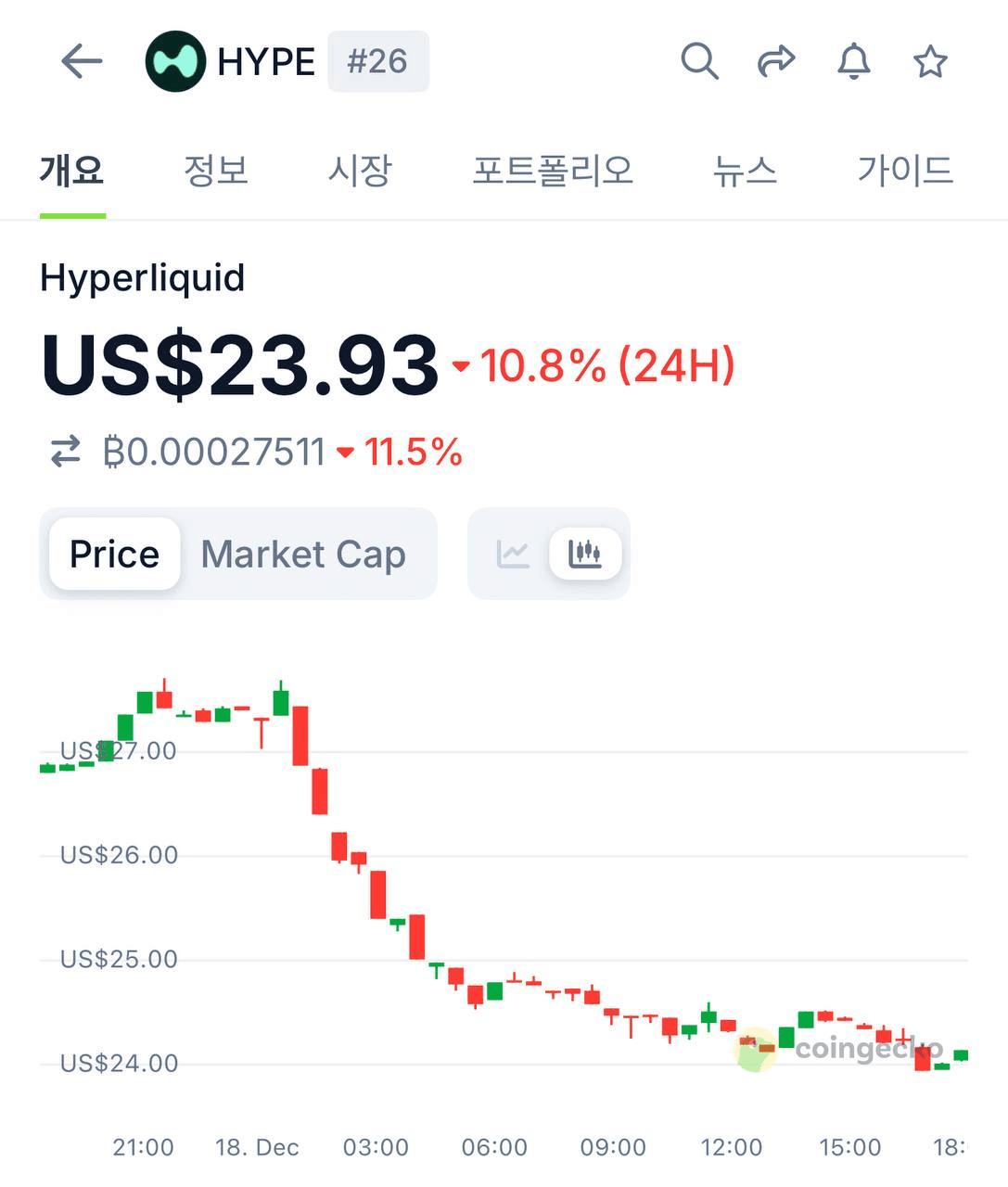Select the Price display toggle
The image size is (1008, 1187).
pyautogui.click(x=112, y=554)
